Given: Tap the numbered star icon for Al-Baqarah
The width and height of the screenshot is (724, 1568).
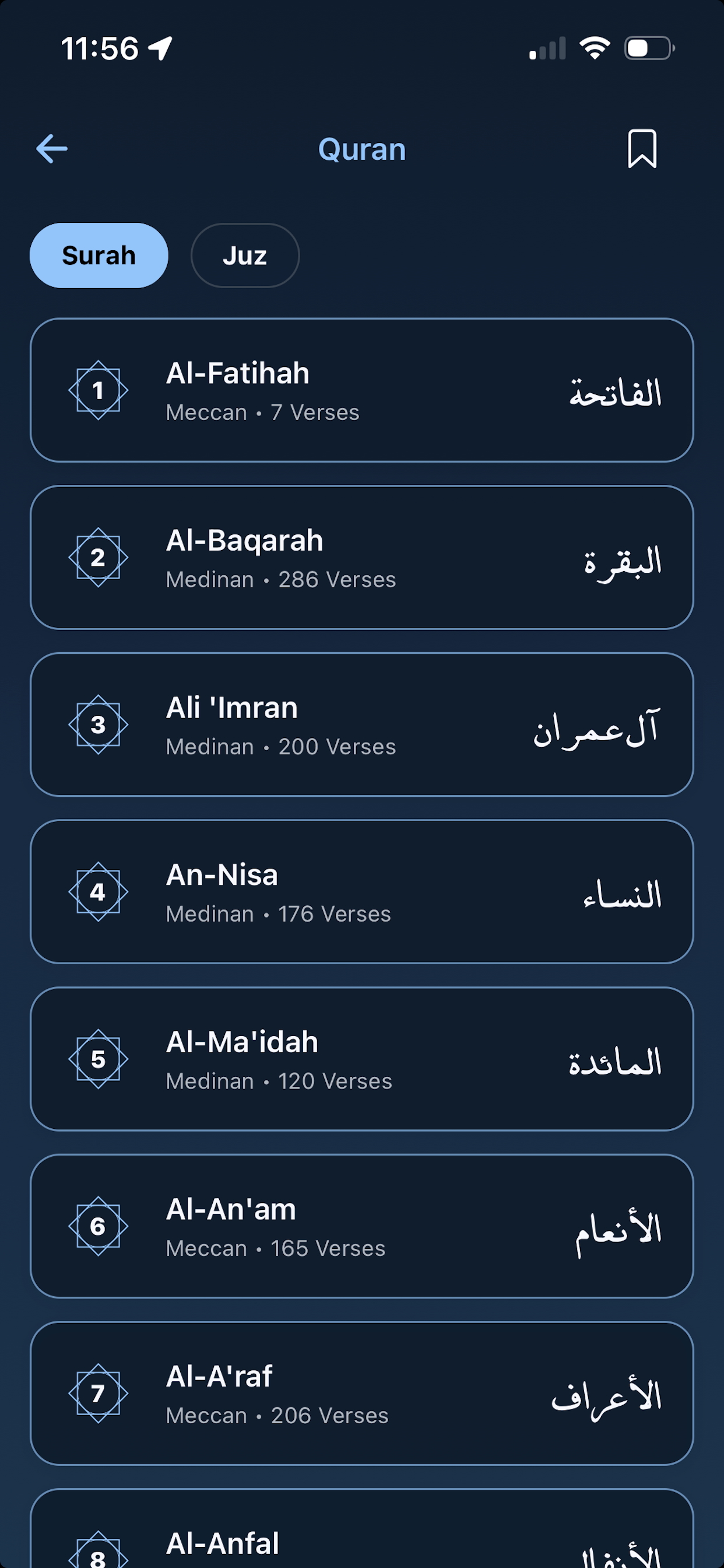Looking at the screenshot, I should (99, 556).
